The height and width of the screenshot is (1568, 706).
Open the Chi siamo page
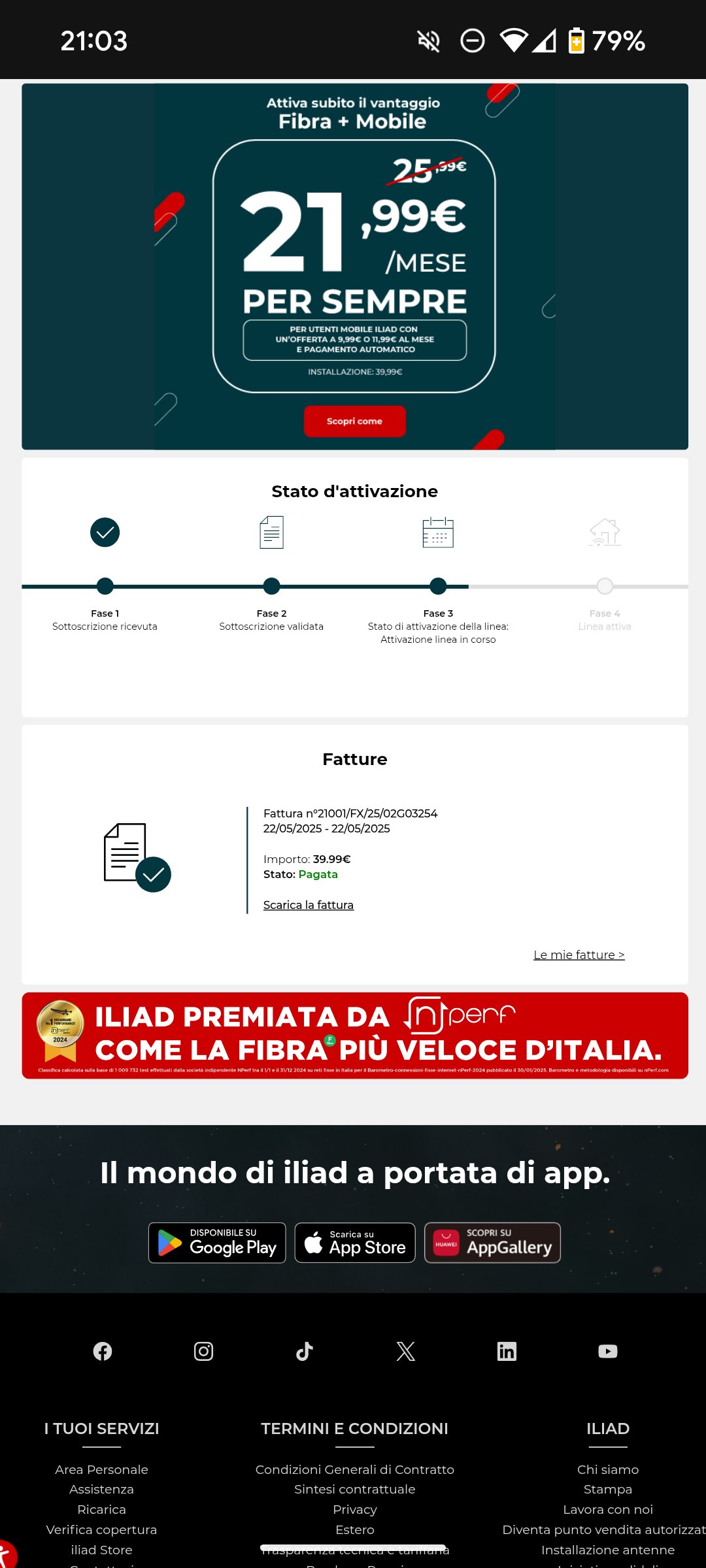click(x=607, y=1469)
